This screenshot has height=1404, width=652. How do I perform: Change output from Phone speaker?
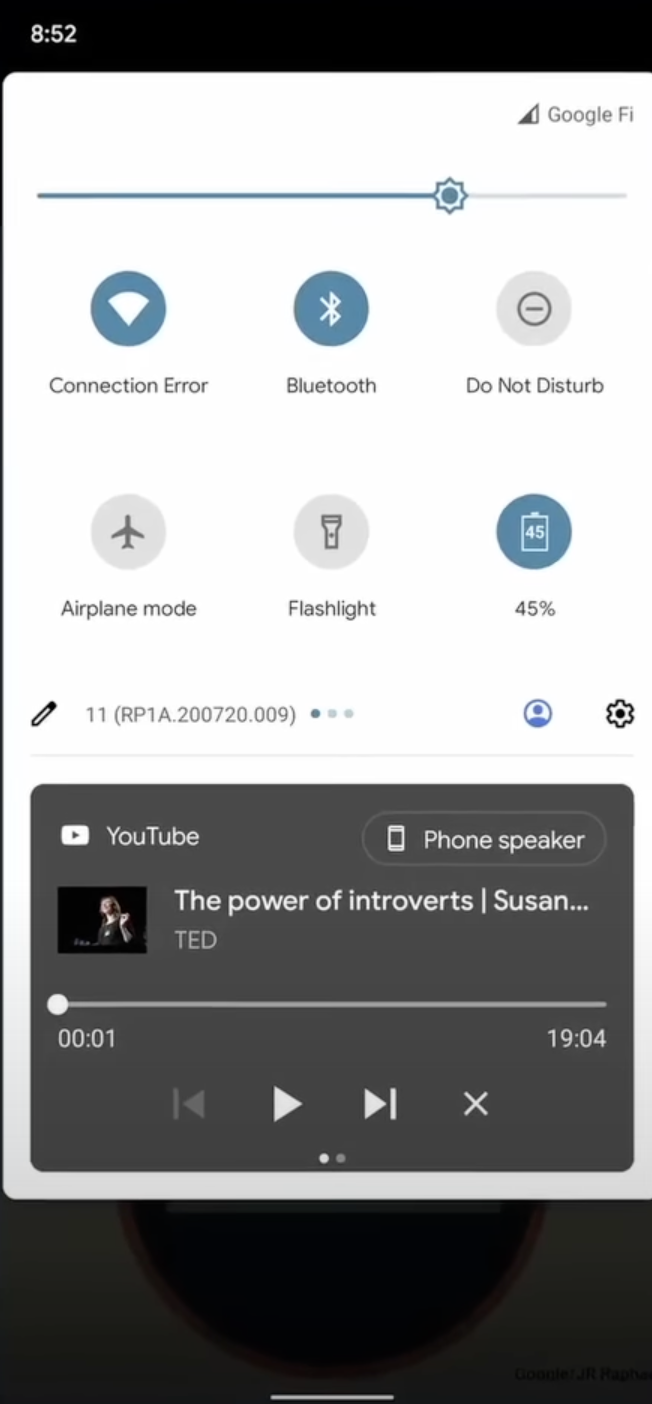484,839
